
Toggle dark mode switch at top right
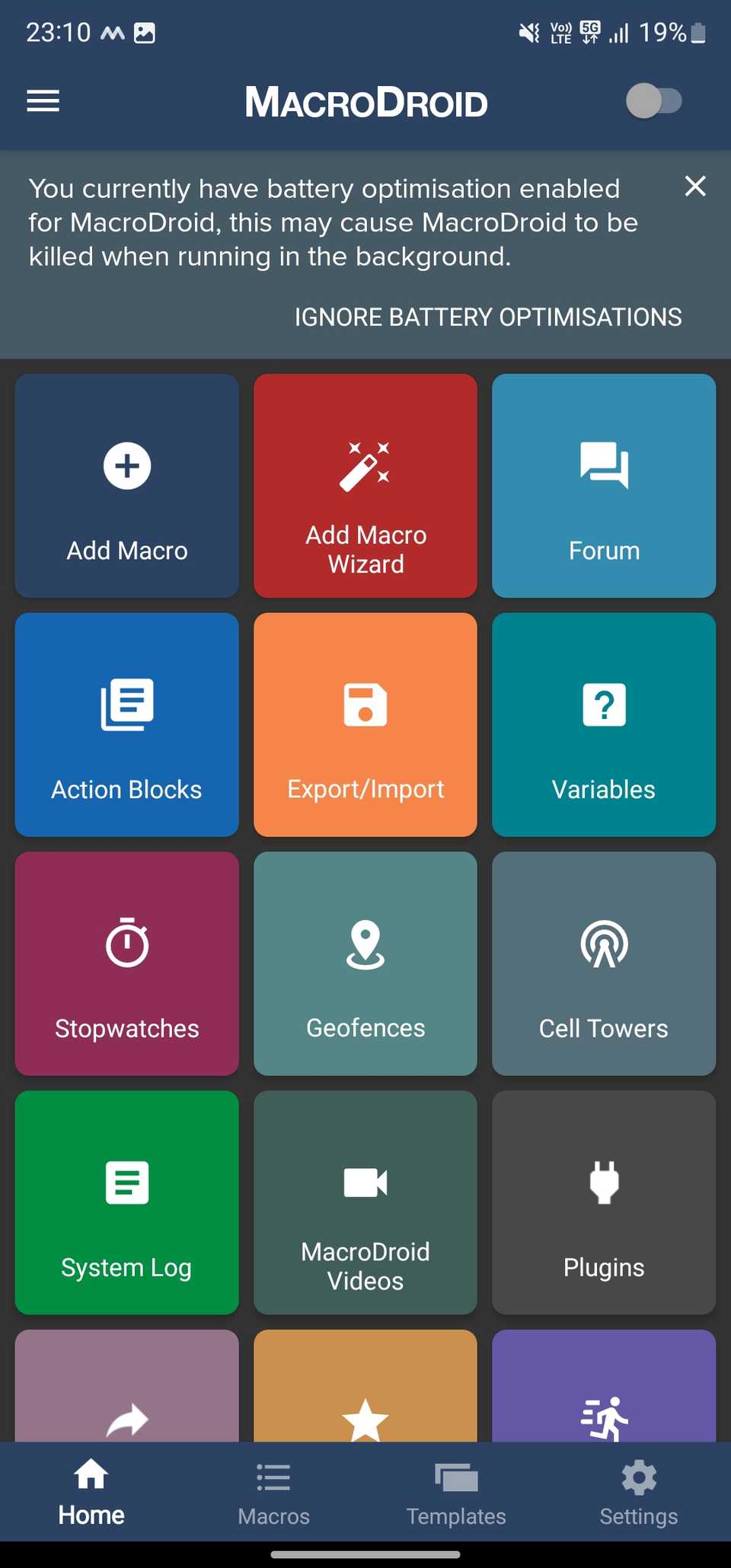655,100
